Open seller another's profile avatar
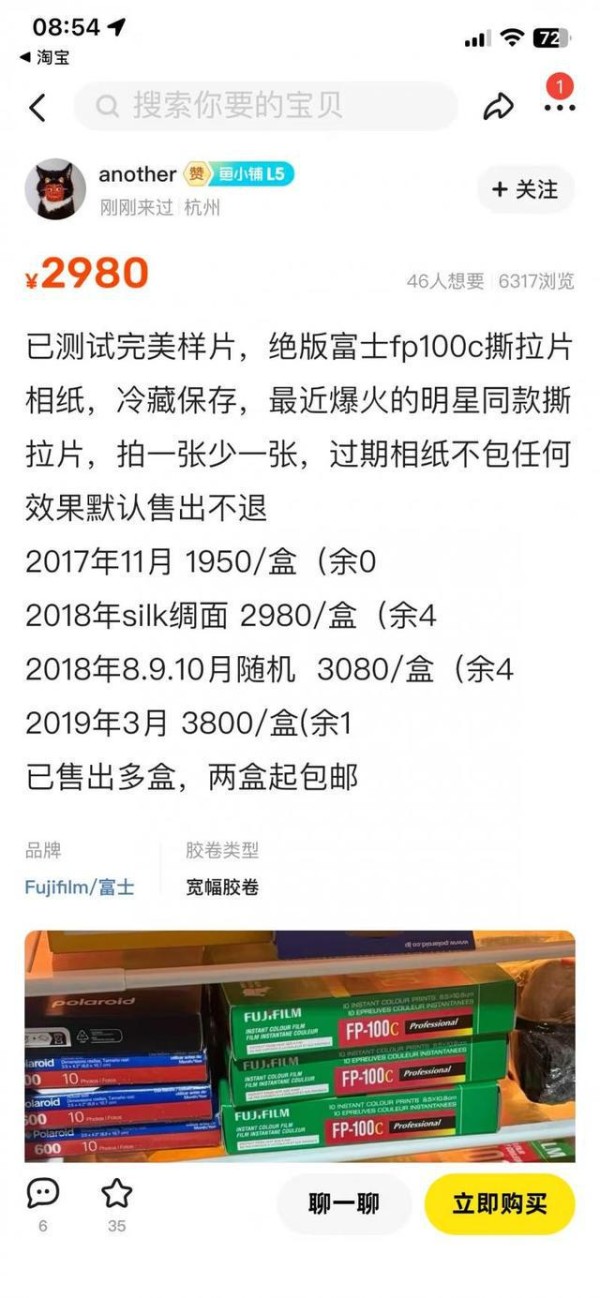The width and height of the screenshot is (600, 1298). pos(55,189)
